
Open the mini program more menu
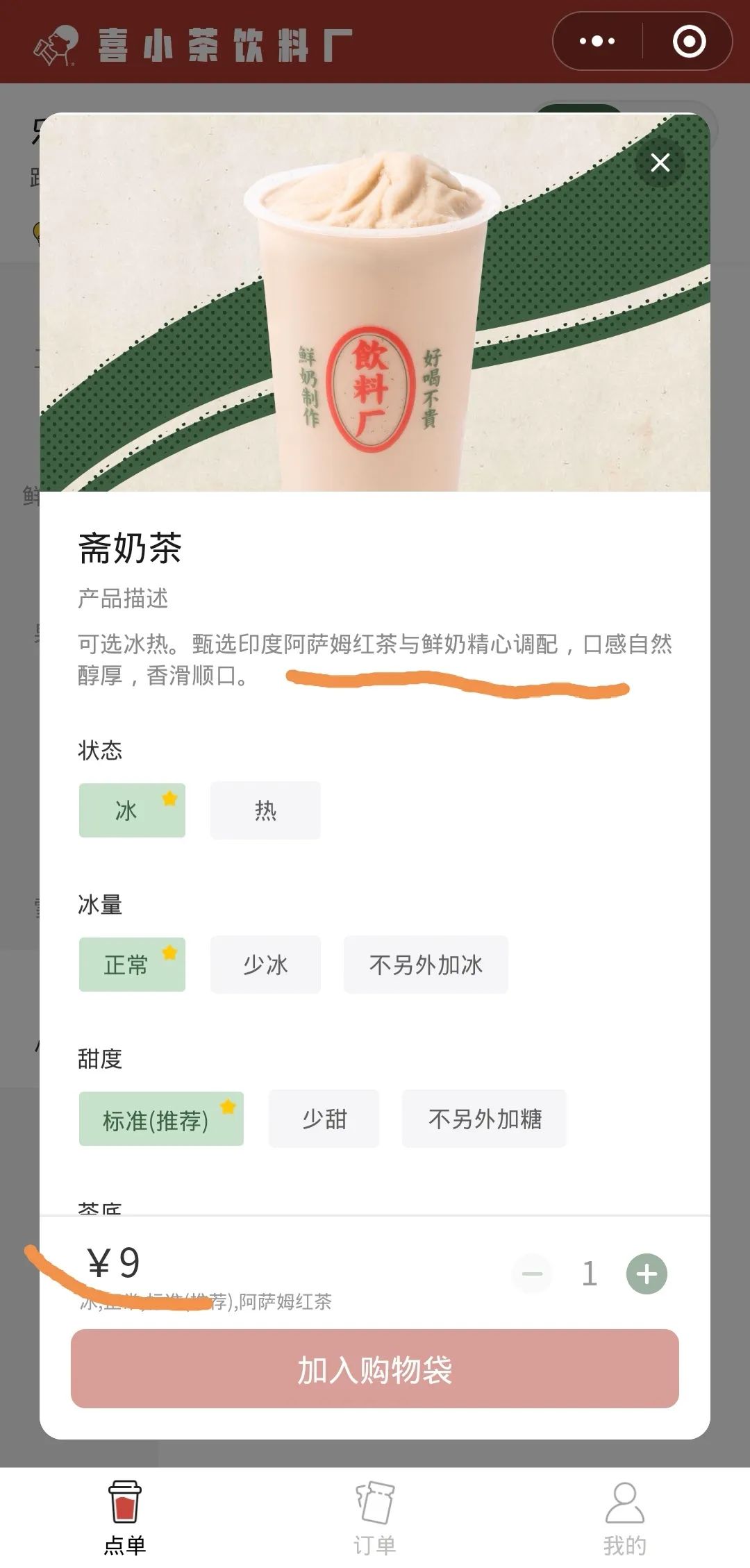pos(597,42)
